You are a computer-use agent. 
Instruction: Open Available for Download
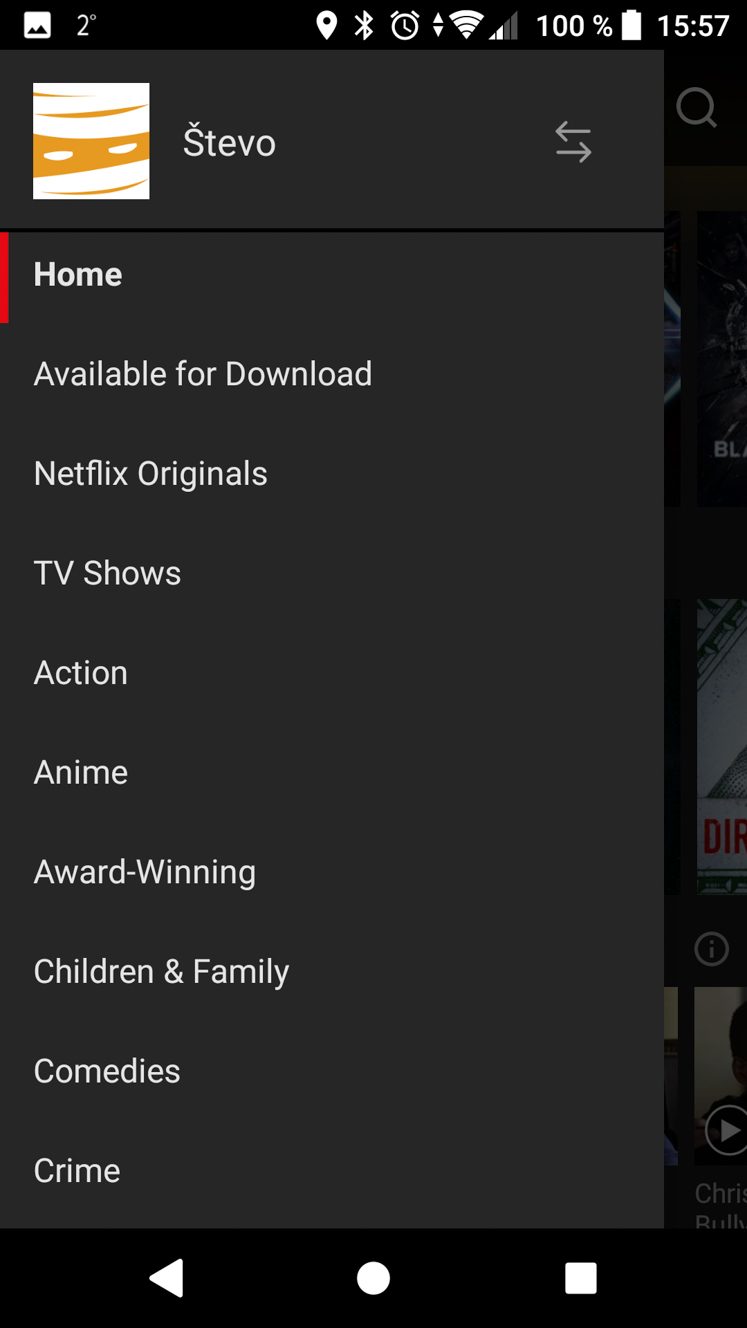point(332,374)
